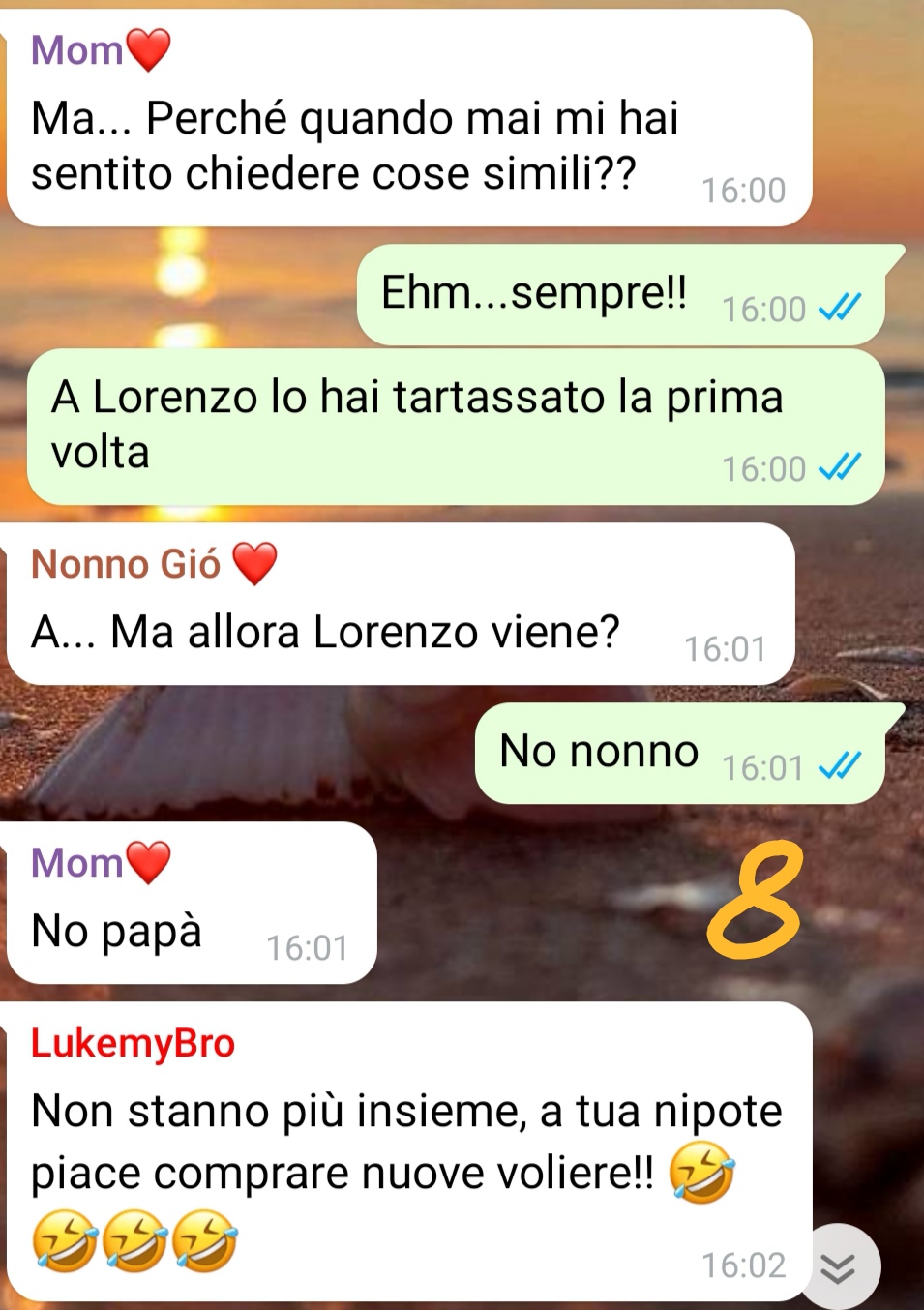This screenshot has width=924, height=1310.
Task: Jump to latest messages with the double-chevron button
Action: [x=838, y=1266]
